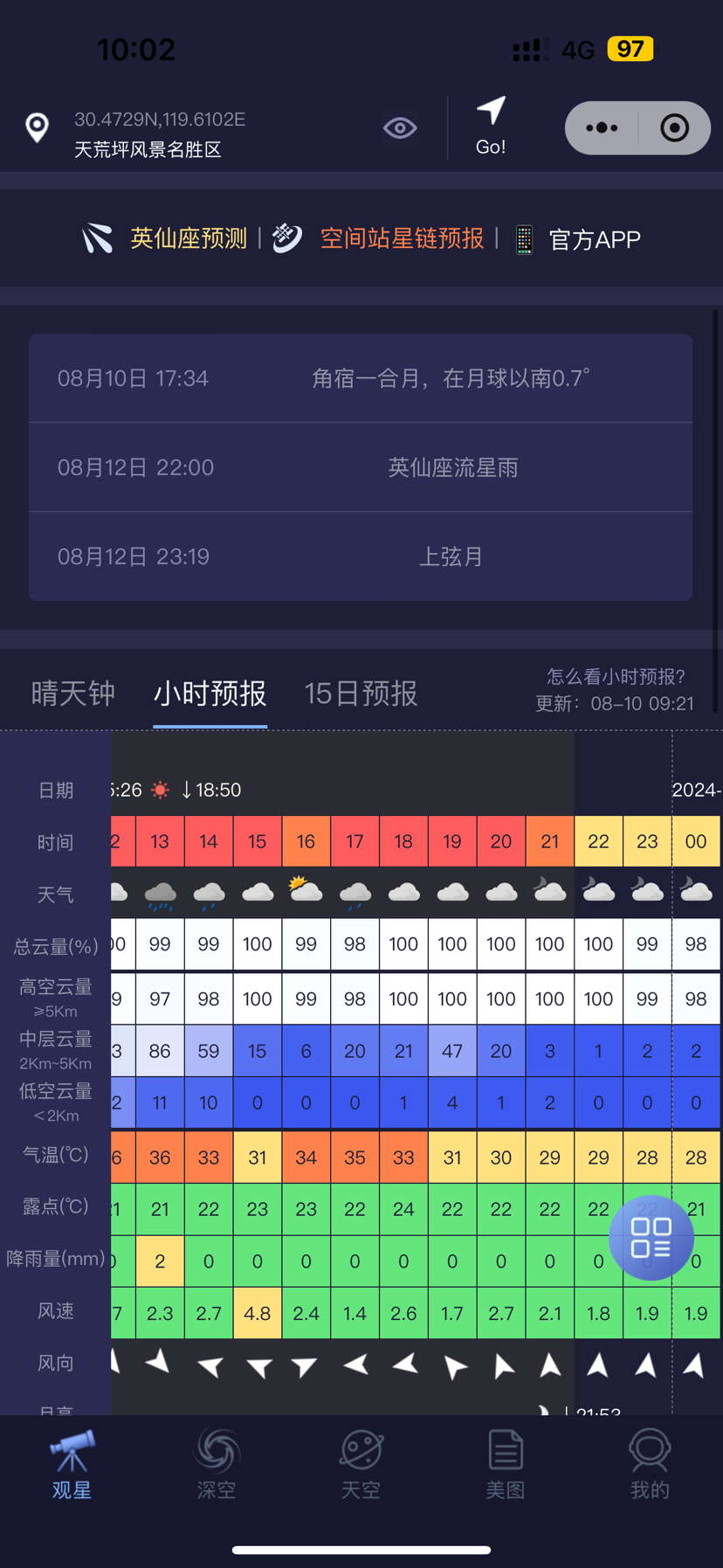Switch to the 晴天钟 tab
Image resolution: width=723 pixels, height=1568 pixels.
click(73, 694)
